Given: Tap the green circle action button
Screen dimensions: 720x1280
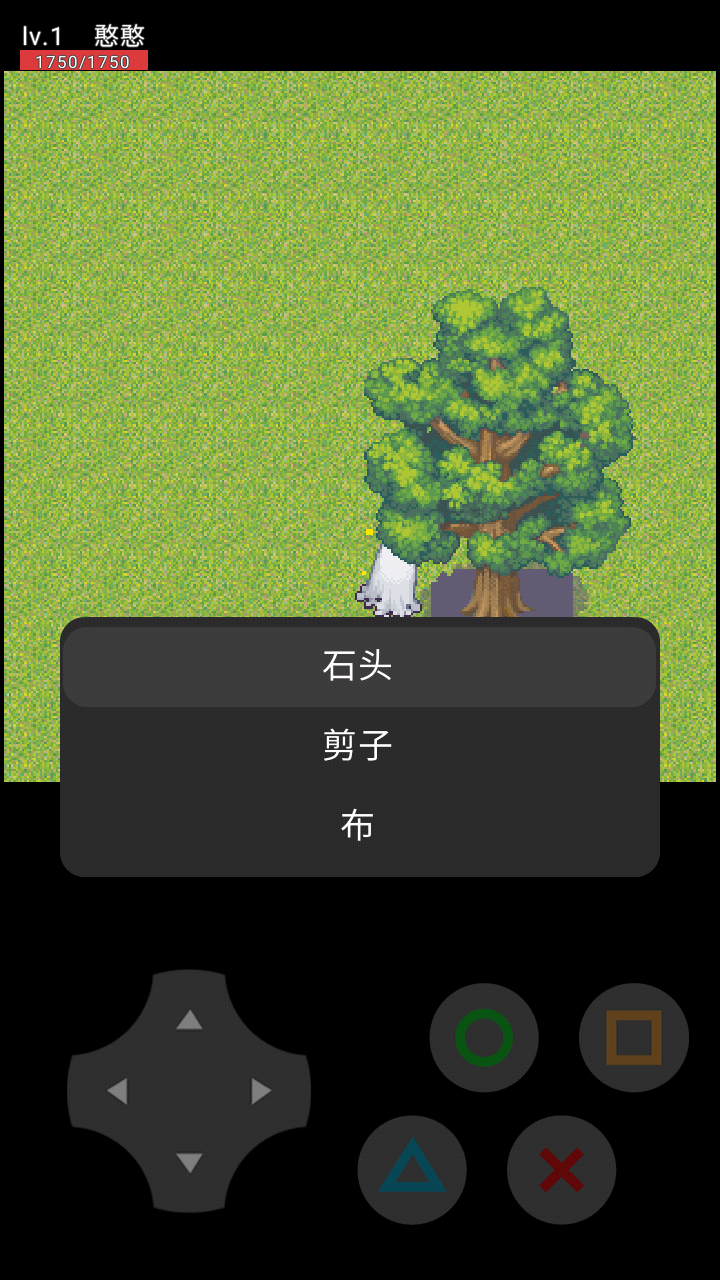Looking at the screenshot, I should click(x=484, y=1037).
